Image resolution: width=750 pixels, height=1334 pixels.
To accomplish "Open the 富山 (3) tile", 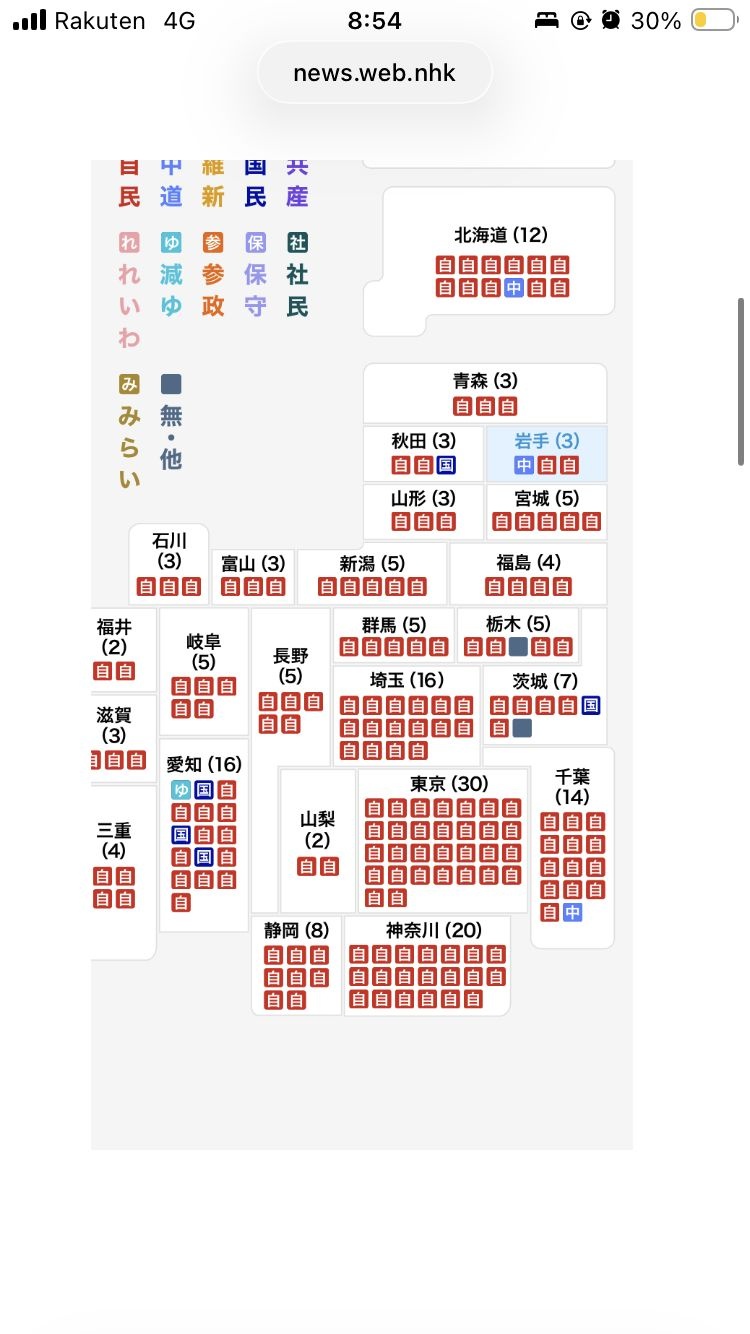I will pos(253,576).
